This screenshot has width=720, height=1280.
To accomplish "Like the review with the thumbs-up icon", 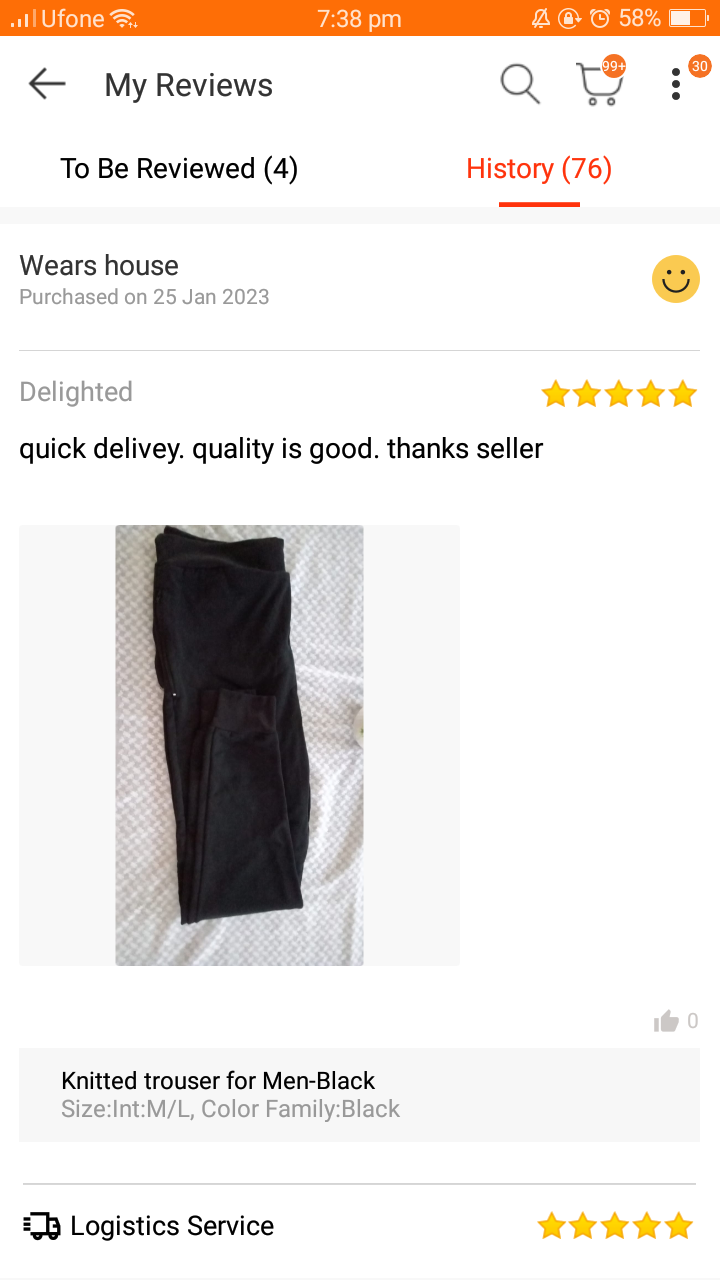I will [x=666, y=1021].
